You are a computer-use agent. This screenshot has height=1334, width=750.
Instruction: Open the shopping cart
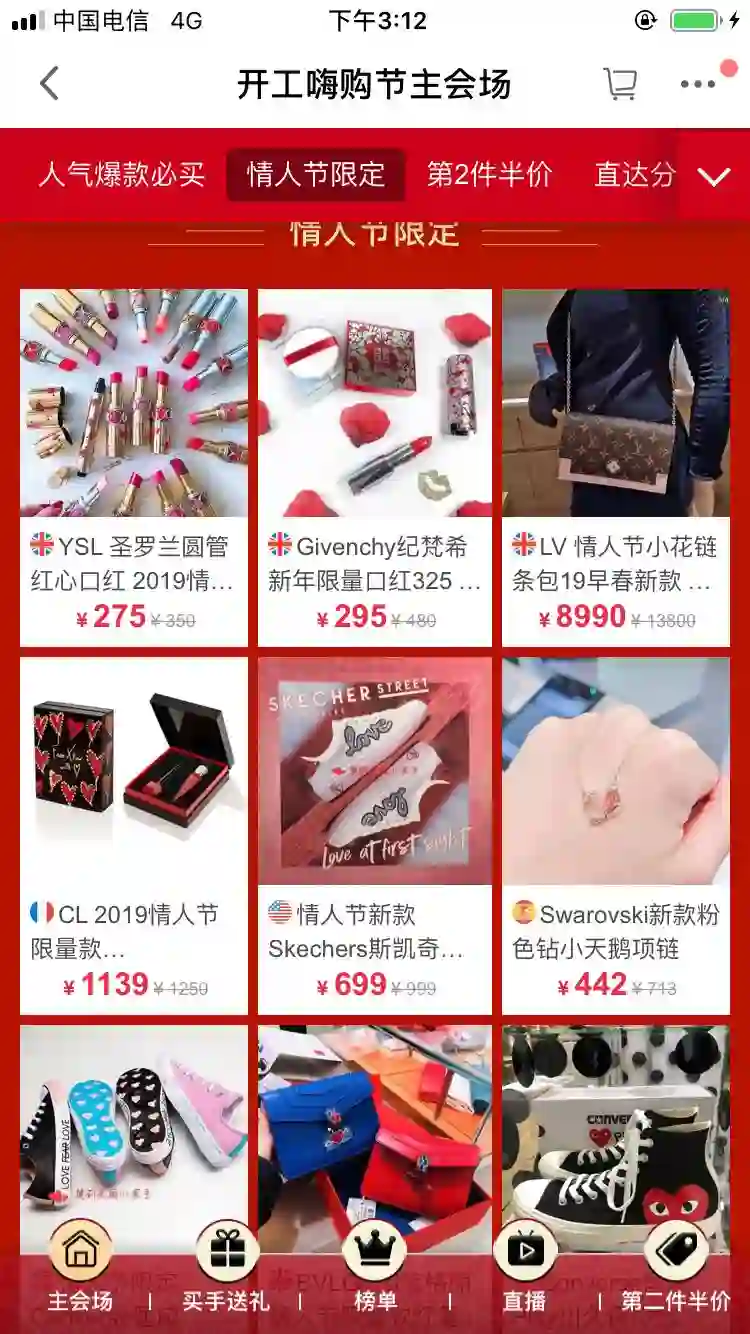point(620,84)
